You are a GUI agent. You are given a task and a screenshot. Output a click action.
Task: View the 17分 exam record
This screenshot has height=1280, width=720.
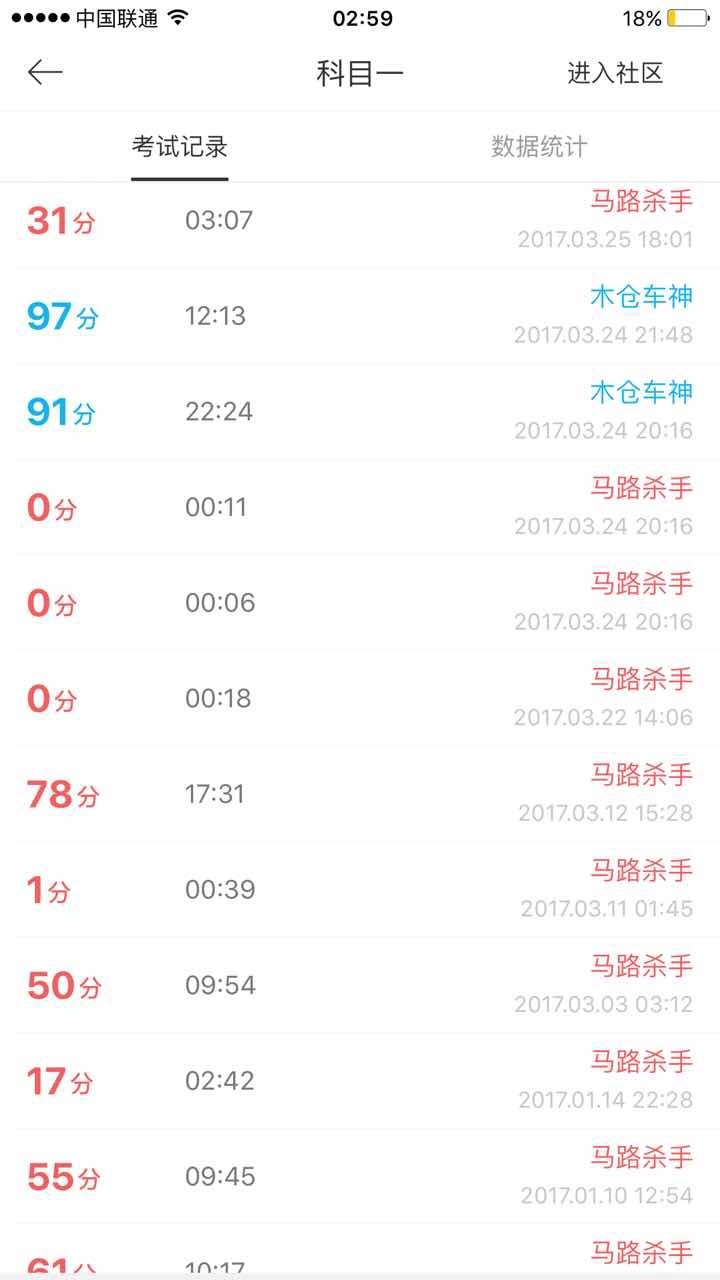pos(360,1081)
